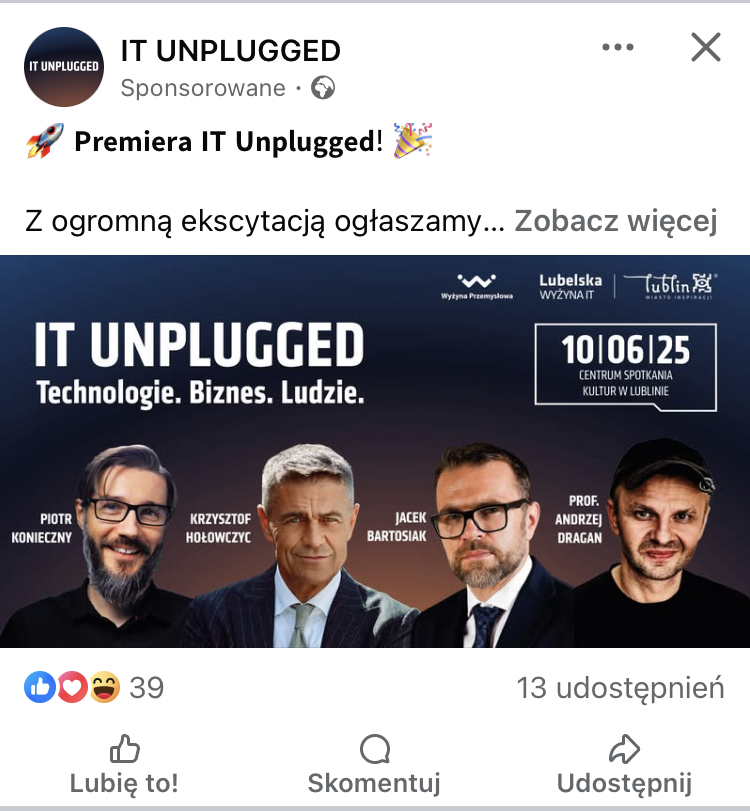750x811 pixels.
Task: View the 13 udostępnień shares list
Action: coord(620,687)
